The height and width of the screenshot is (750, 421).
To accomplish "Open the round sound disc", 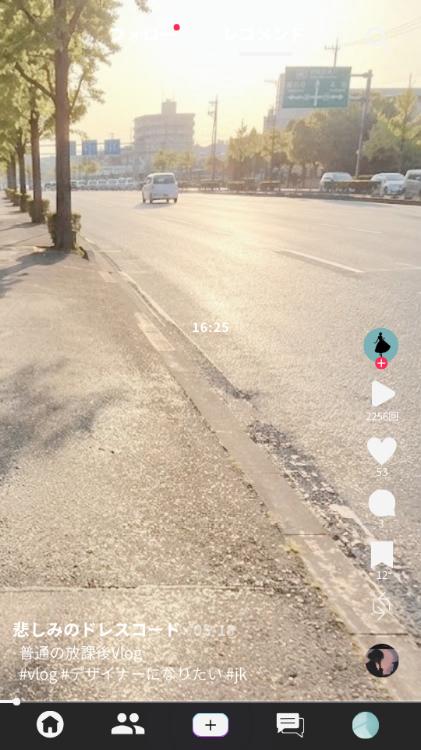I will coord(382,660).
